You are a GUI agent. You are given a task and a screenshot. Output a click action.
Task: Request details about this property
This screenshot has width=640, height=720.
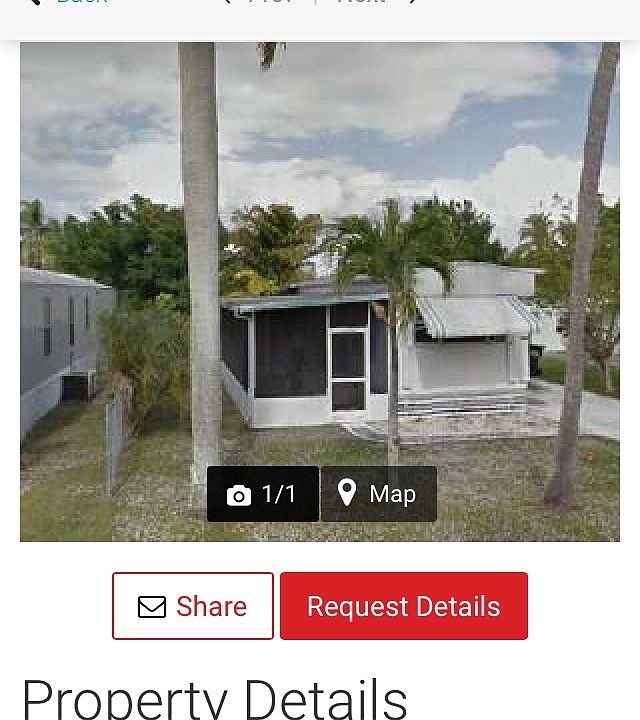pyautogui.click(x=403, y=606)
